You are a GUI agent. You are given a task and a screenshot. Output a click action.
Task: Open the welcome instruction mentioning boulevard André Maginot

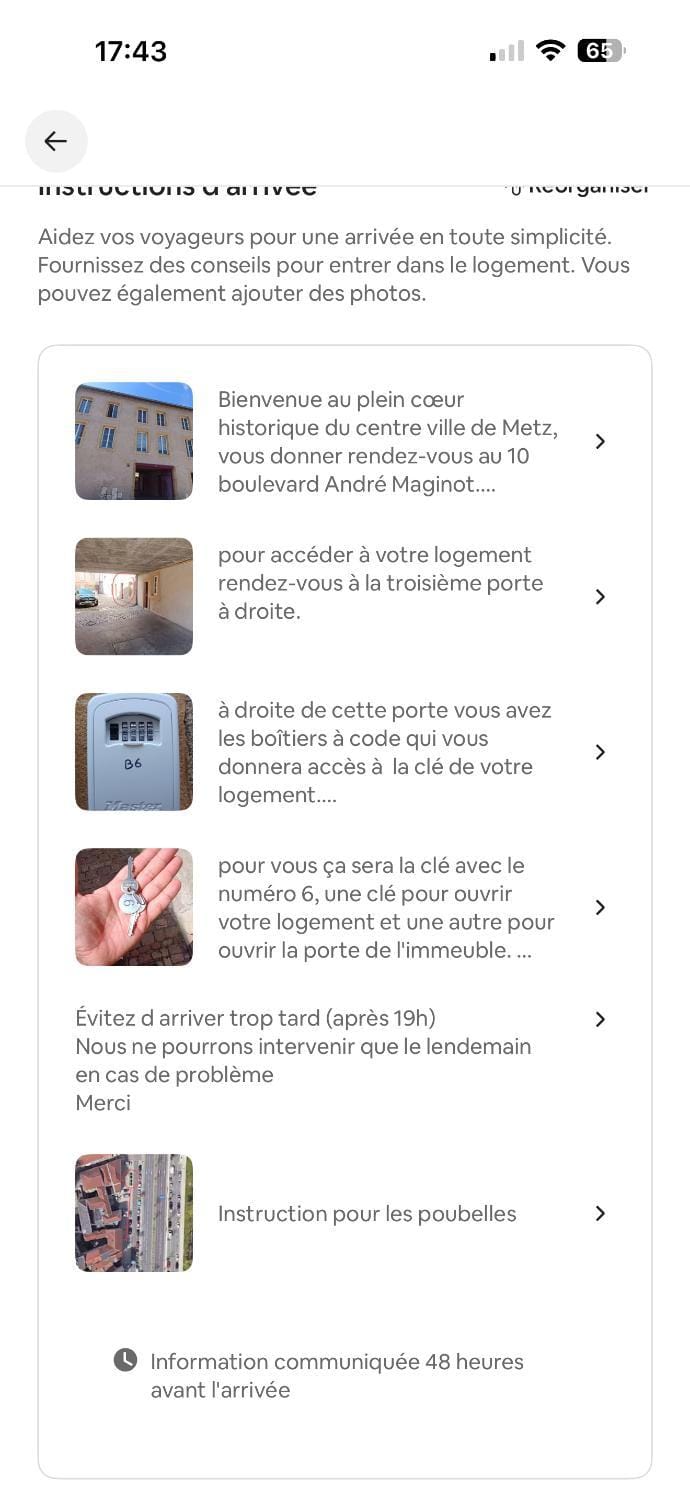point(344,441)
